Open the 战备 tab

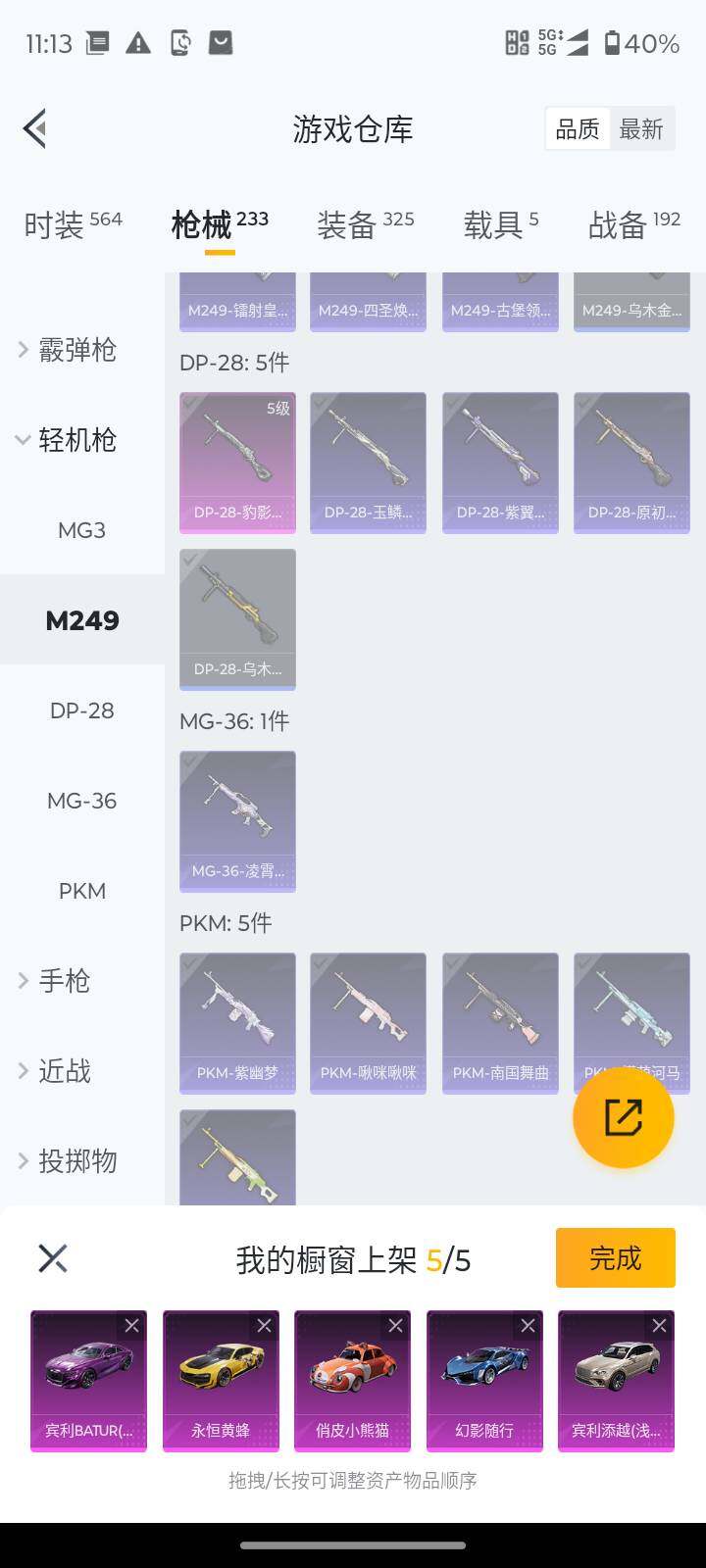click(633, 224)
